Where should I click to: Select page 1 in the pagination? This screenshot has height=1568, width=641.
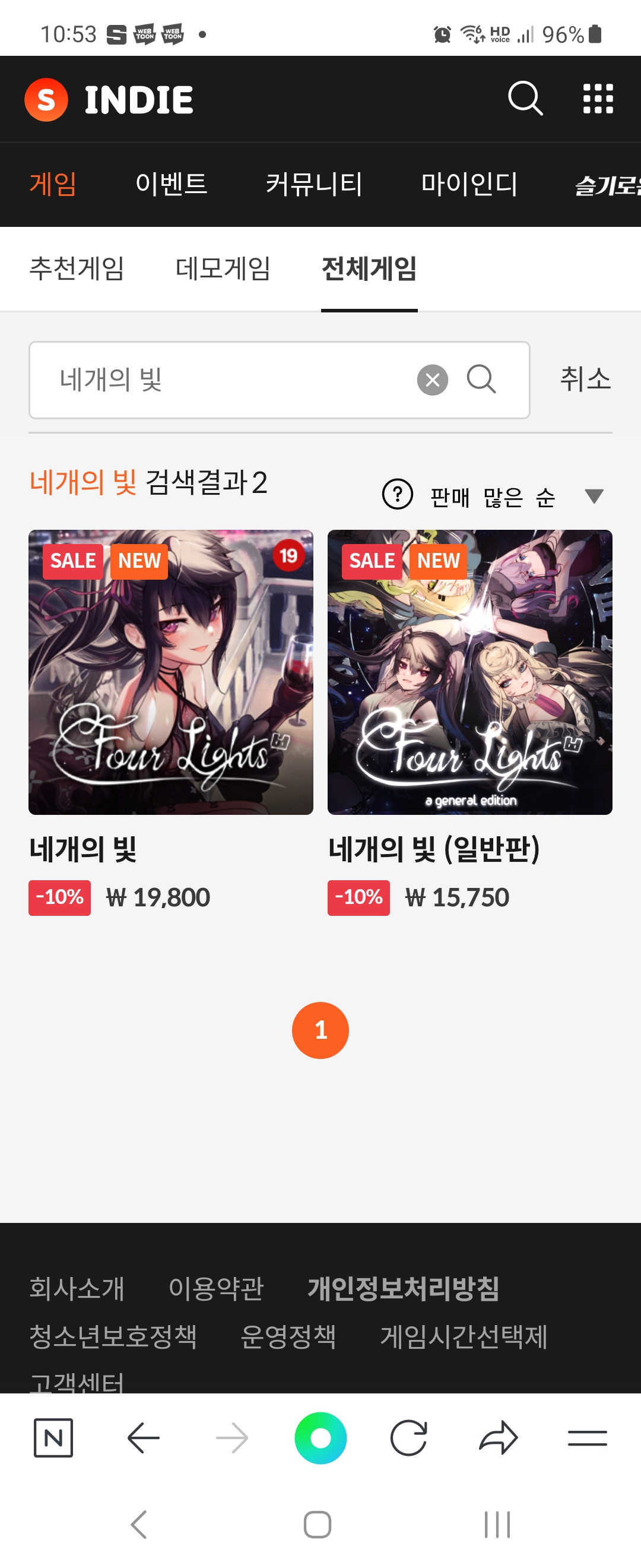(320, 1030)
